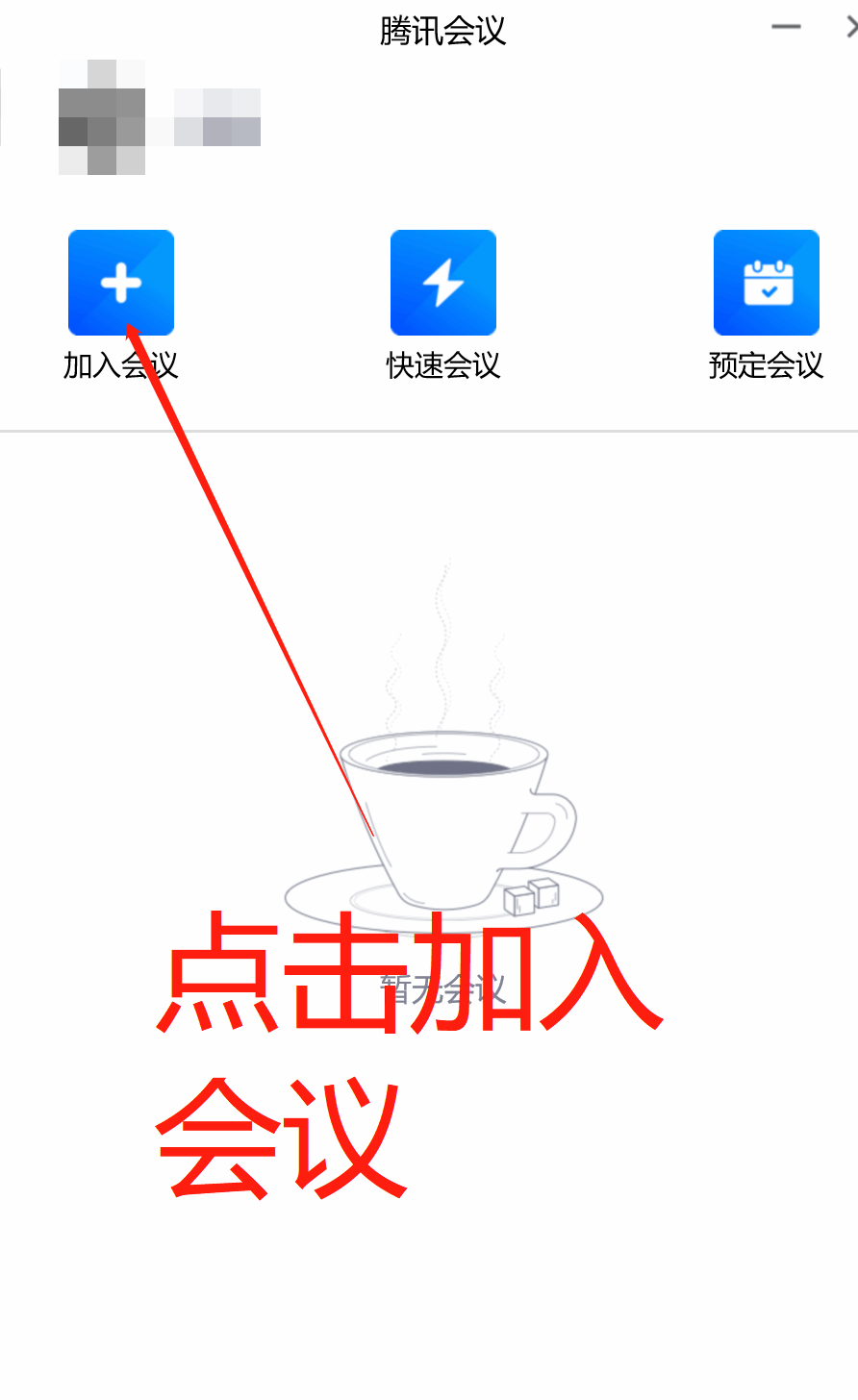The image size is (858, 1400).
Task: Minimize the Tencent Meeting window
Action: click(786, 27)
